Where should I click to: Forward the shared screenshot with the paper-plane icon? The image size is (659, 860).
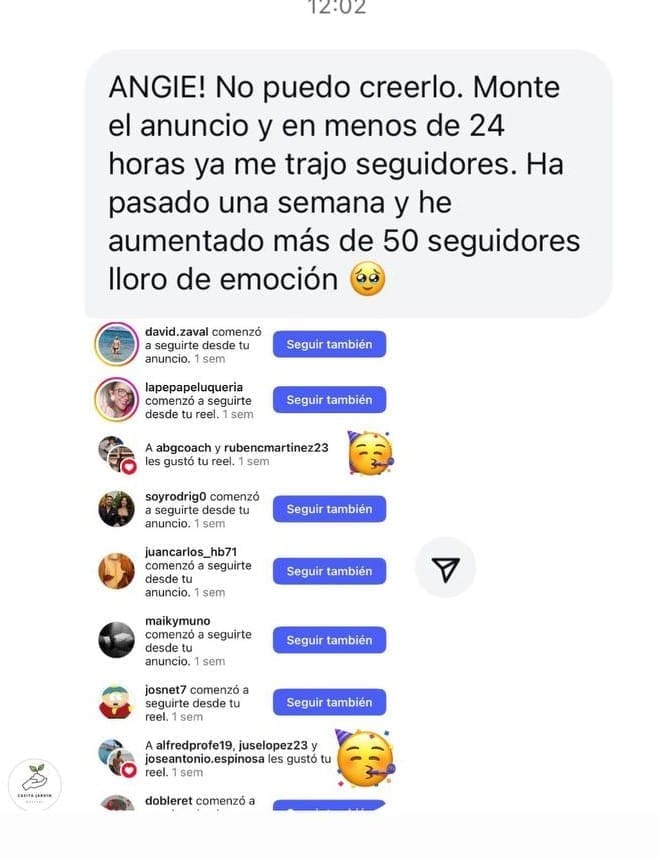point(445,568)
